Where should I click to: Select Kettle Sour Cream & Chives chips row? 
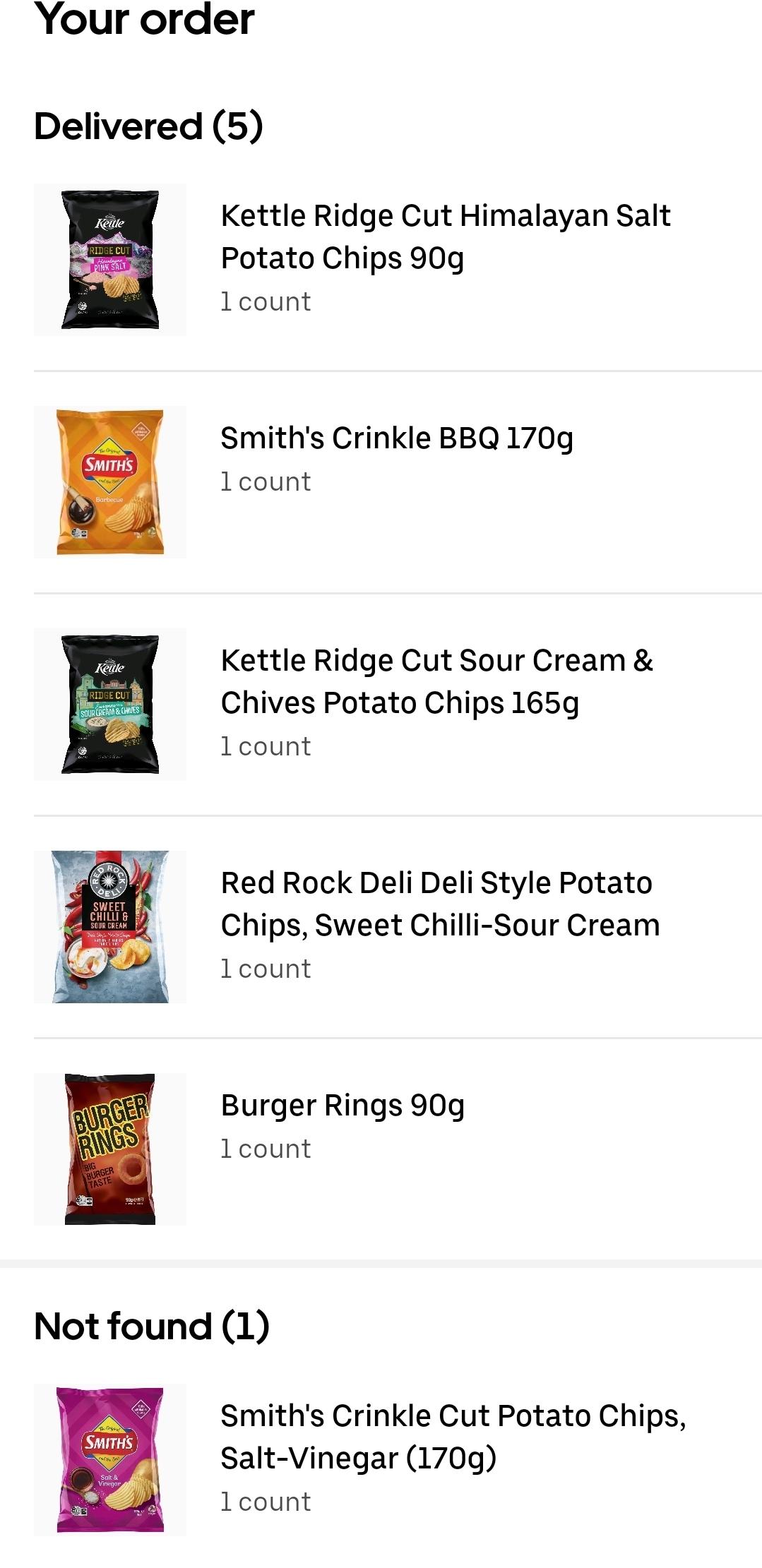pyautogui.click(x=436, y=682)
